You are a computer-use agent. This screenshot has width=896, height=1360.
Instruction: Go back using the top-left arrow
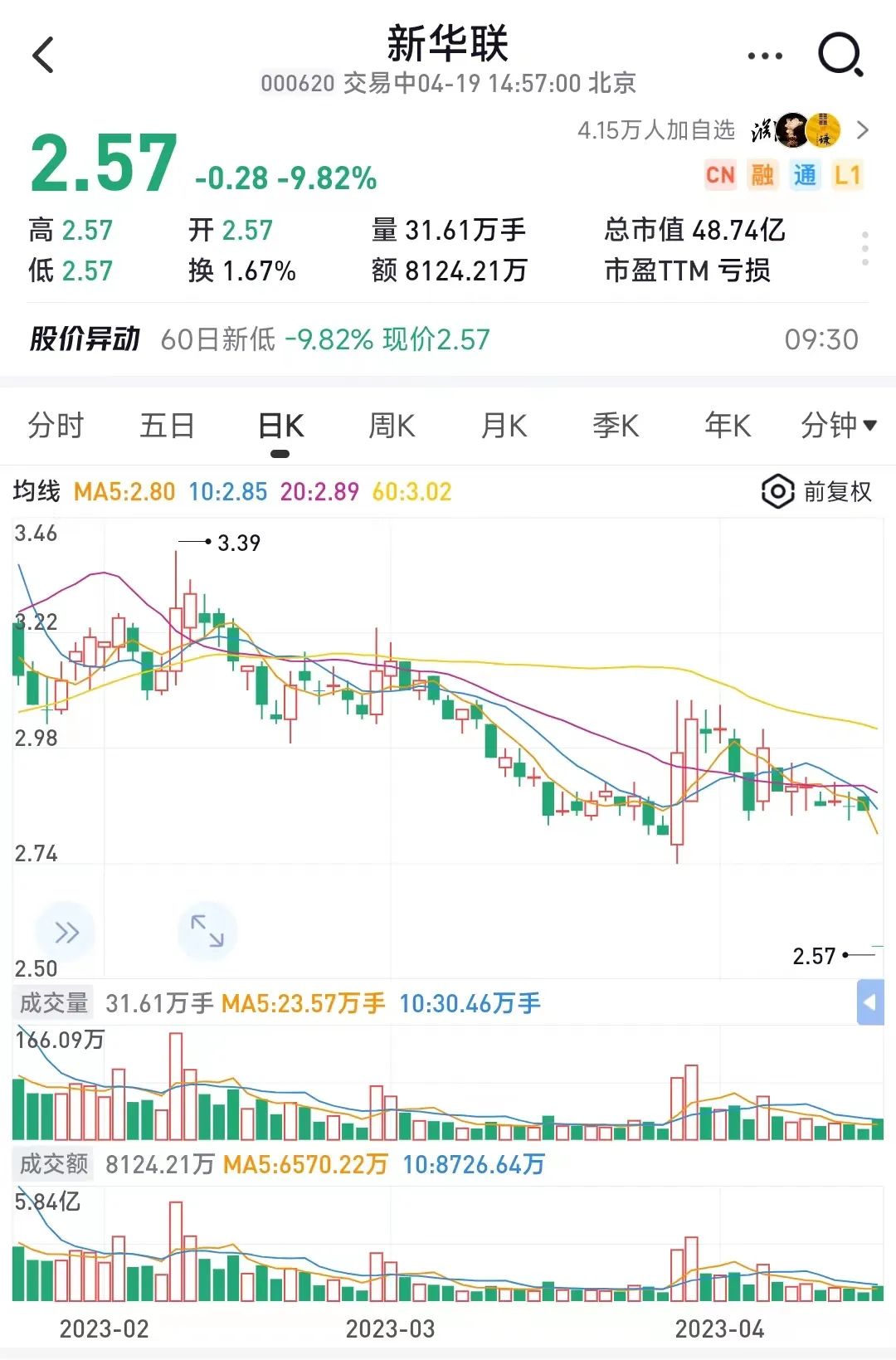tap(43, 56)
